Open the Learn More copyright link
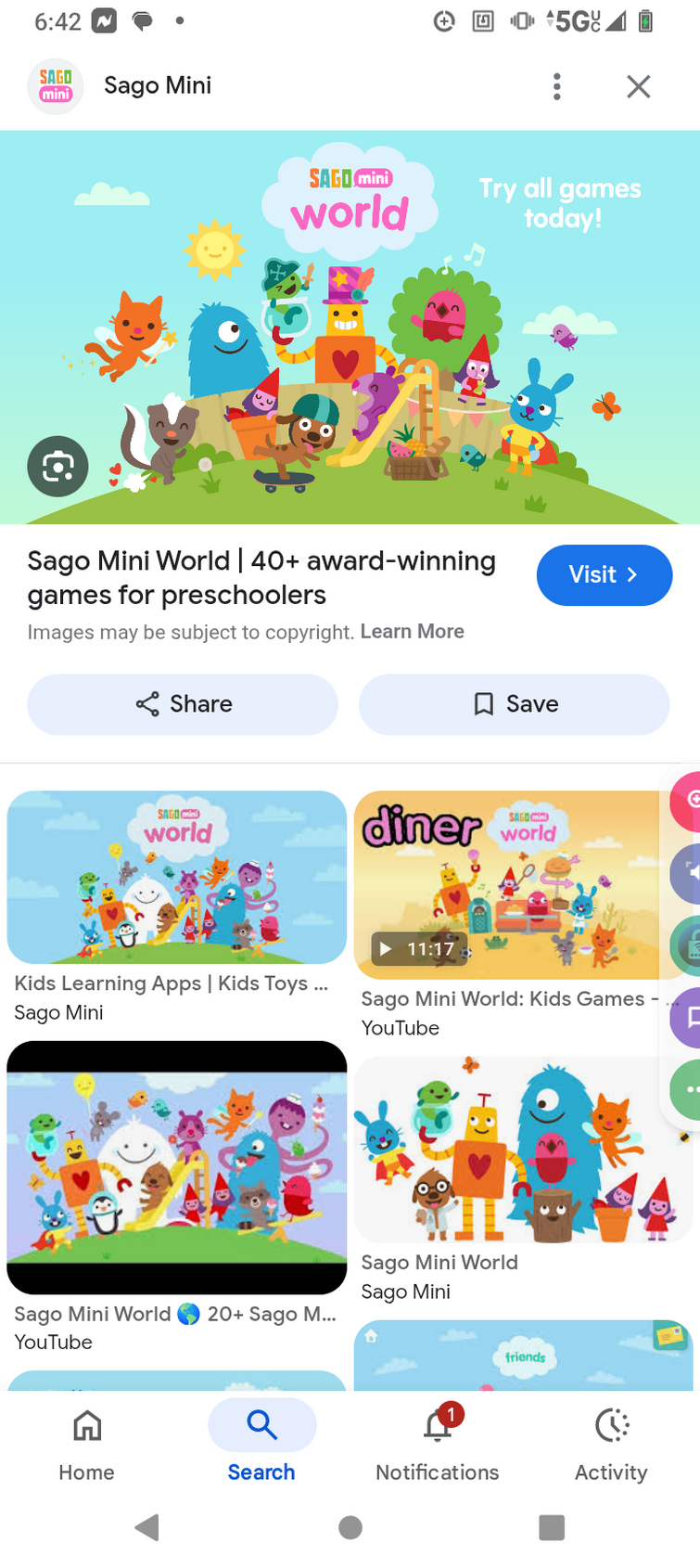Viewport: 700px width, 1568px height. pos(412,632)
